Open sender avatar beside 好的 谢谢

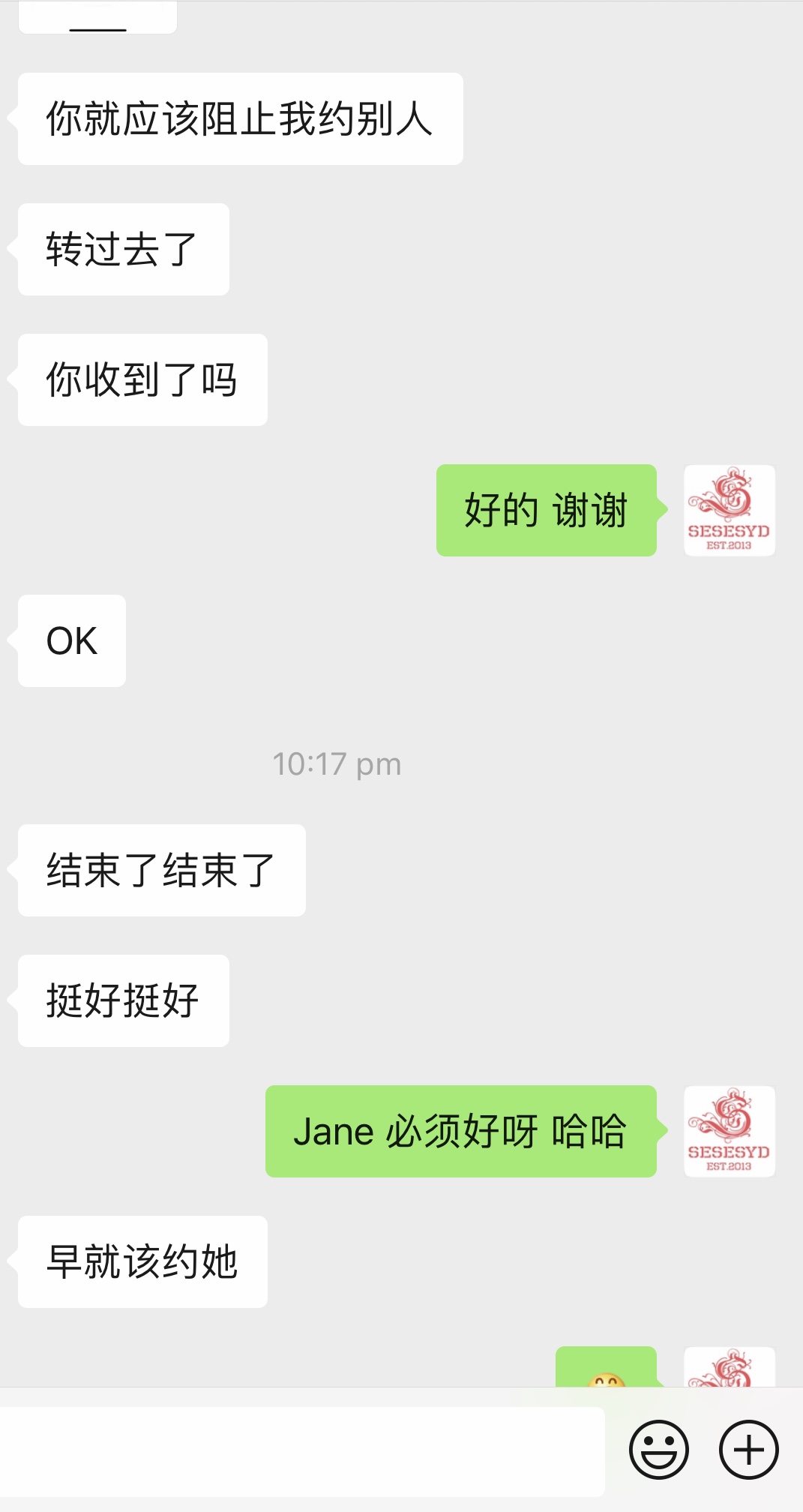pyautogui.click(x=729, y=511)
